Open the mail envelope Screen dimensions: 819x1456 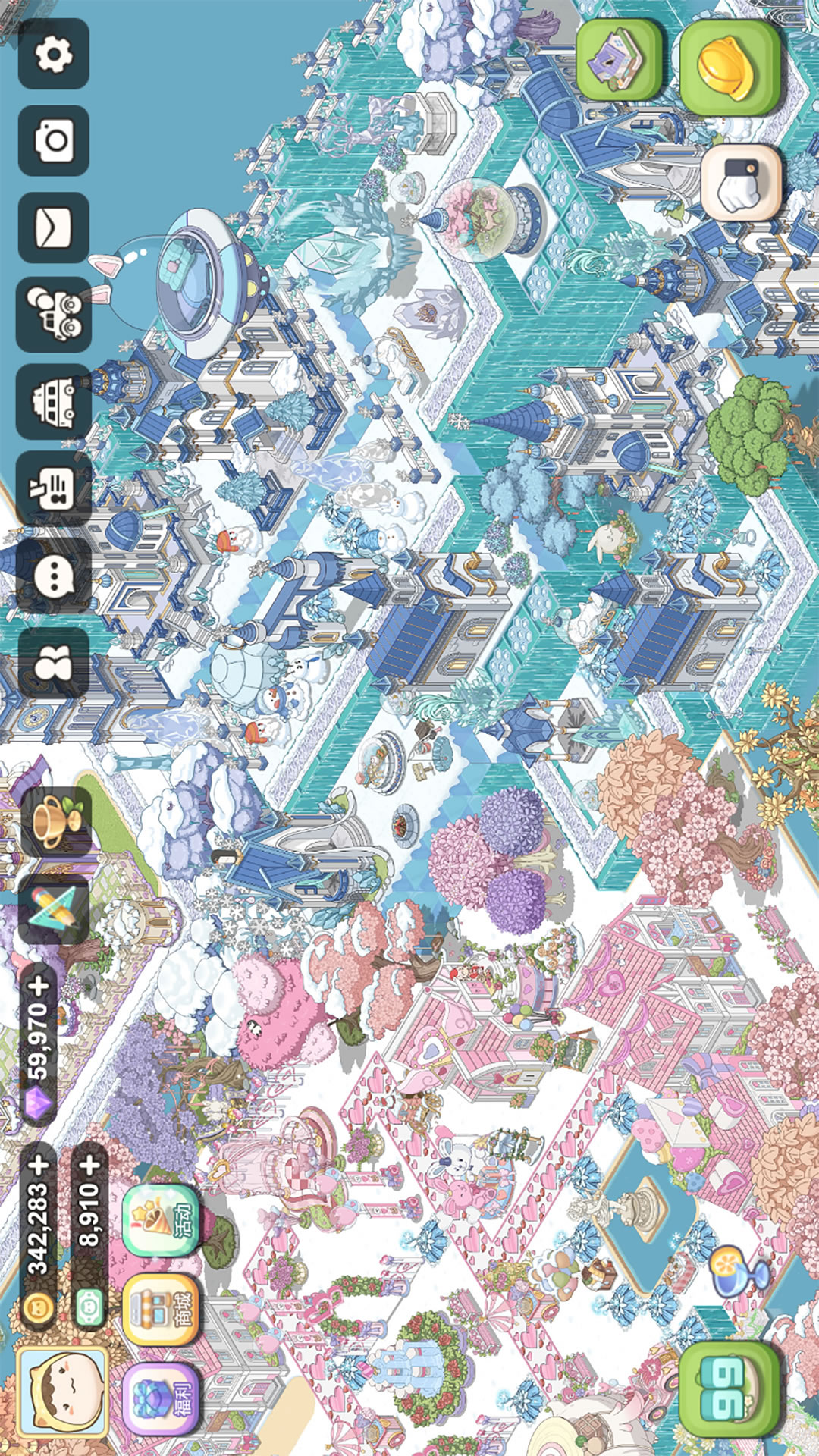(53, 227)
